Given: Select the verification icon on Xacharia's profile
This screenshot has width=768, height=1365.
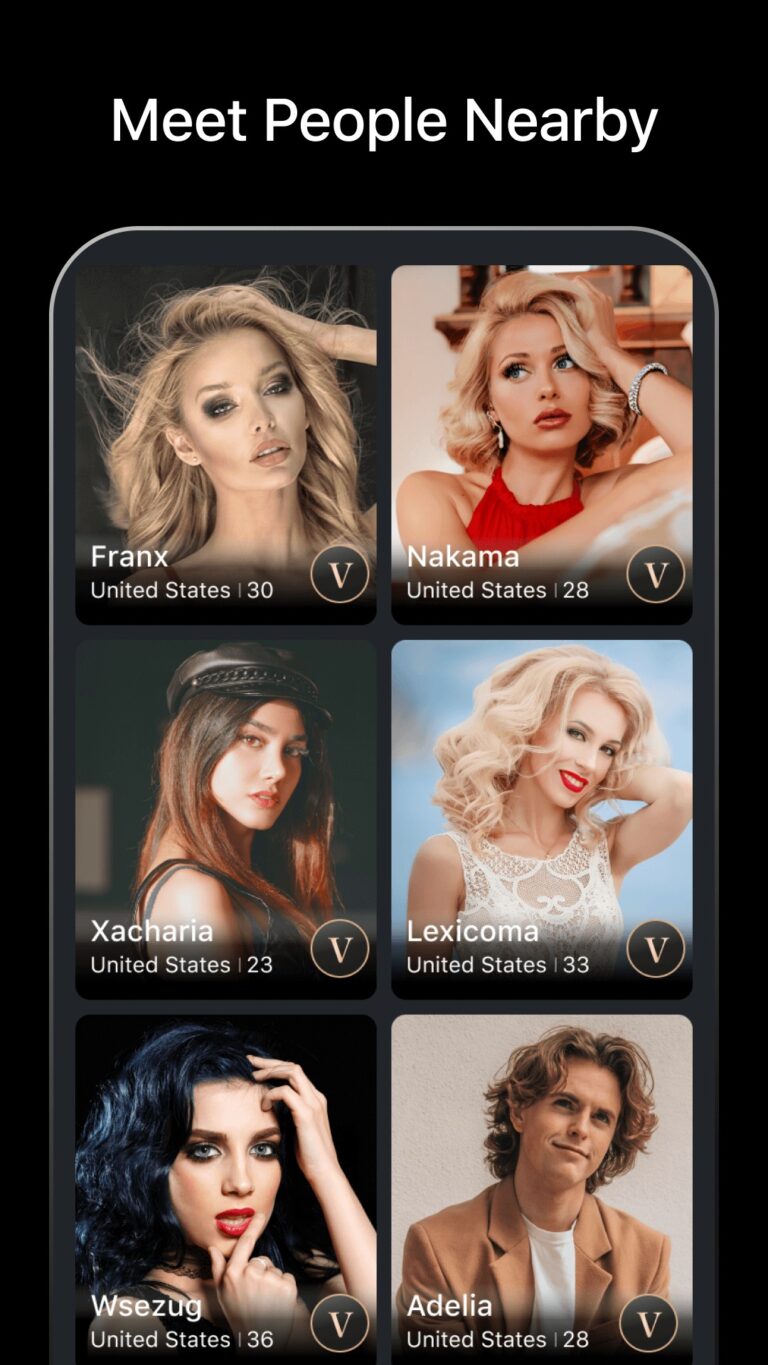Looking at the screenshot, I should 340,948.
